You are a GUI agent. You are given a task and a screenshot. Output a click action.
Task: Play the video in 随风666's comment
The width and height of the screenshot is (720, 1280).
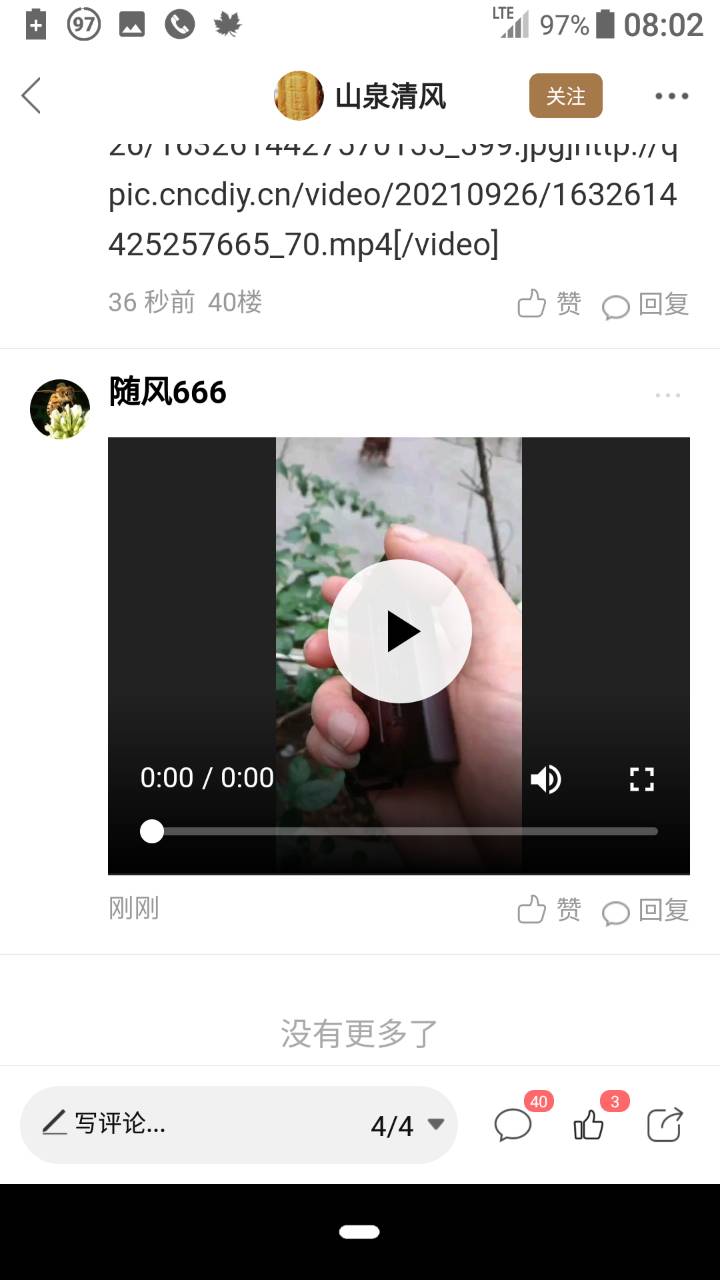(x=400, y=631)
